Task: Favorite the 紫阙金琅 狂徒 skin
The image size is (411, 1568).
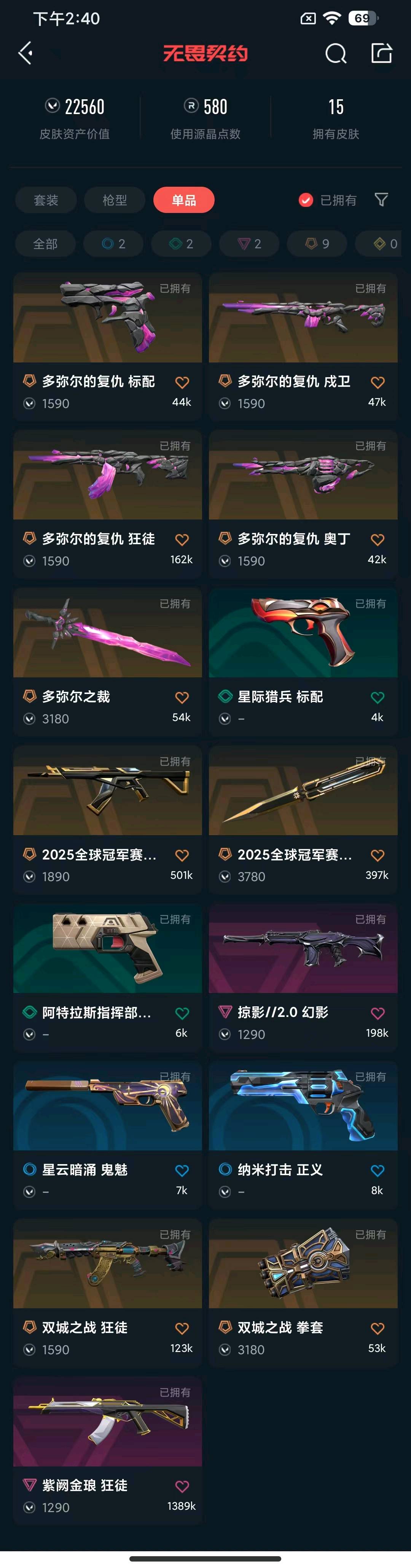Action: click(182, 1486)
